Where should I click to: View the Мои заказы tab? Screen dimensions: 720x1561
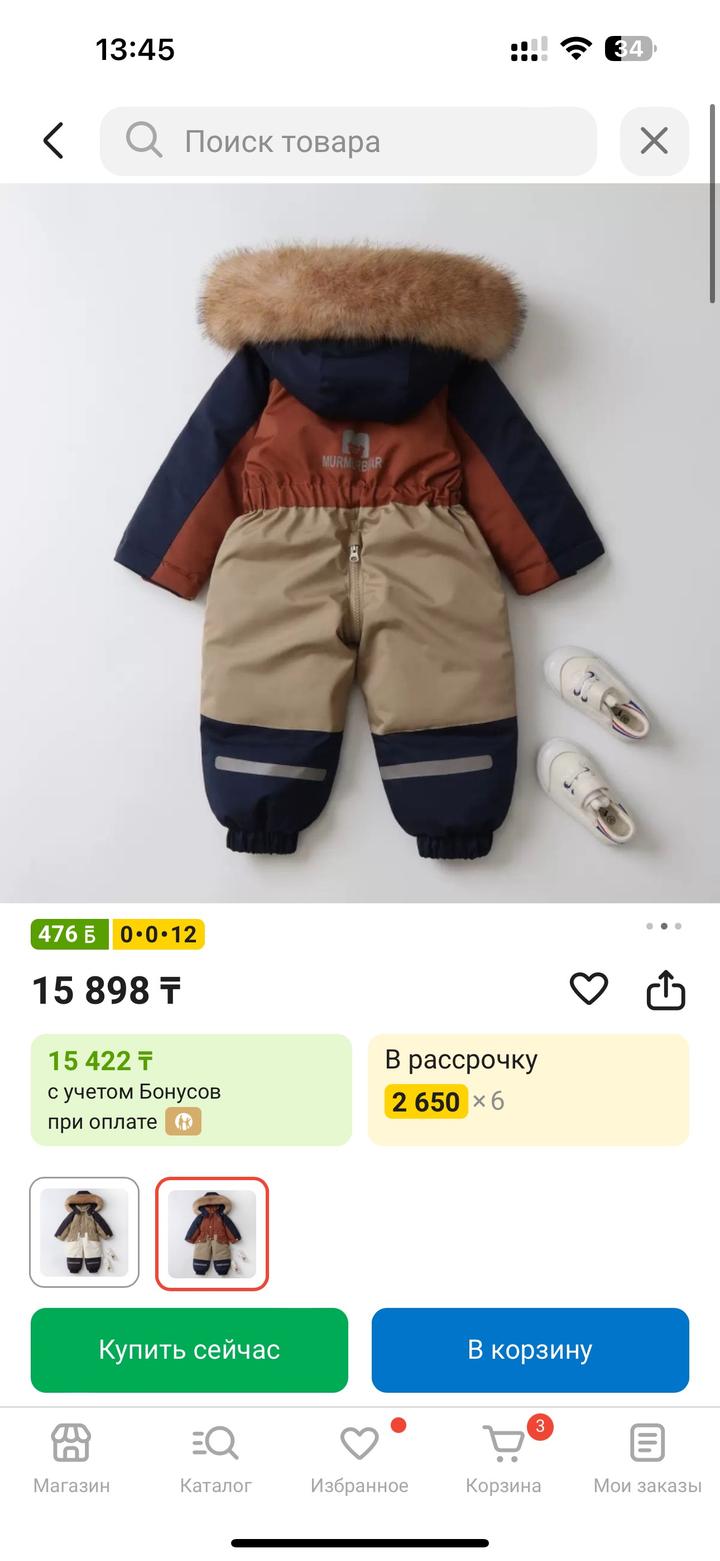coord(647,1458)
